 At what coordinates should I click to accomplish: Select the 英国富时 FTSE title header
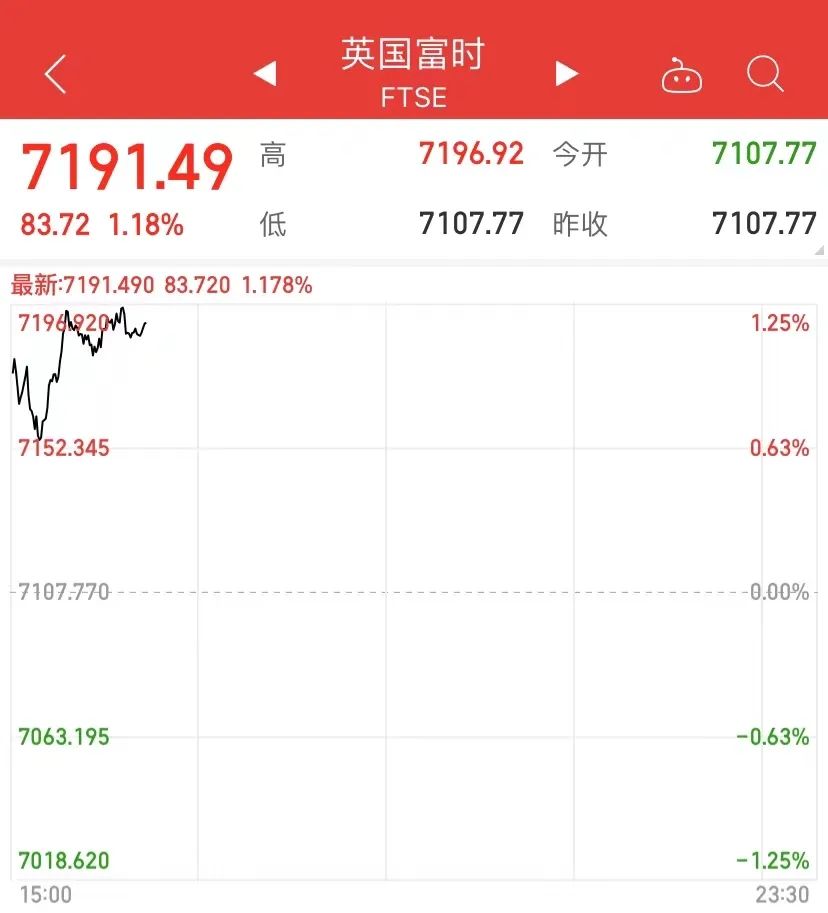coord(413,70)
